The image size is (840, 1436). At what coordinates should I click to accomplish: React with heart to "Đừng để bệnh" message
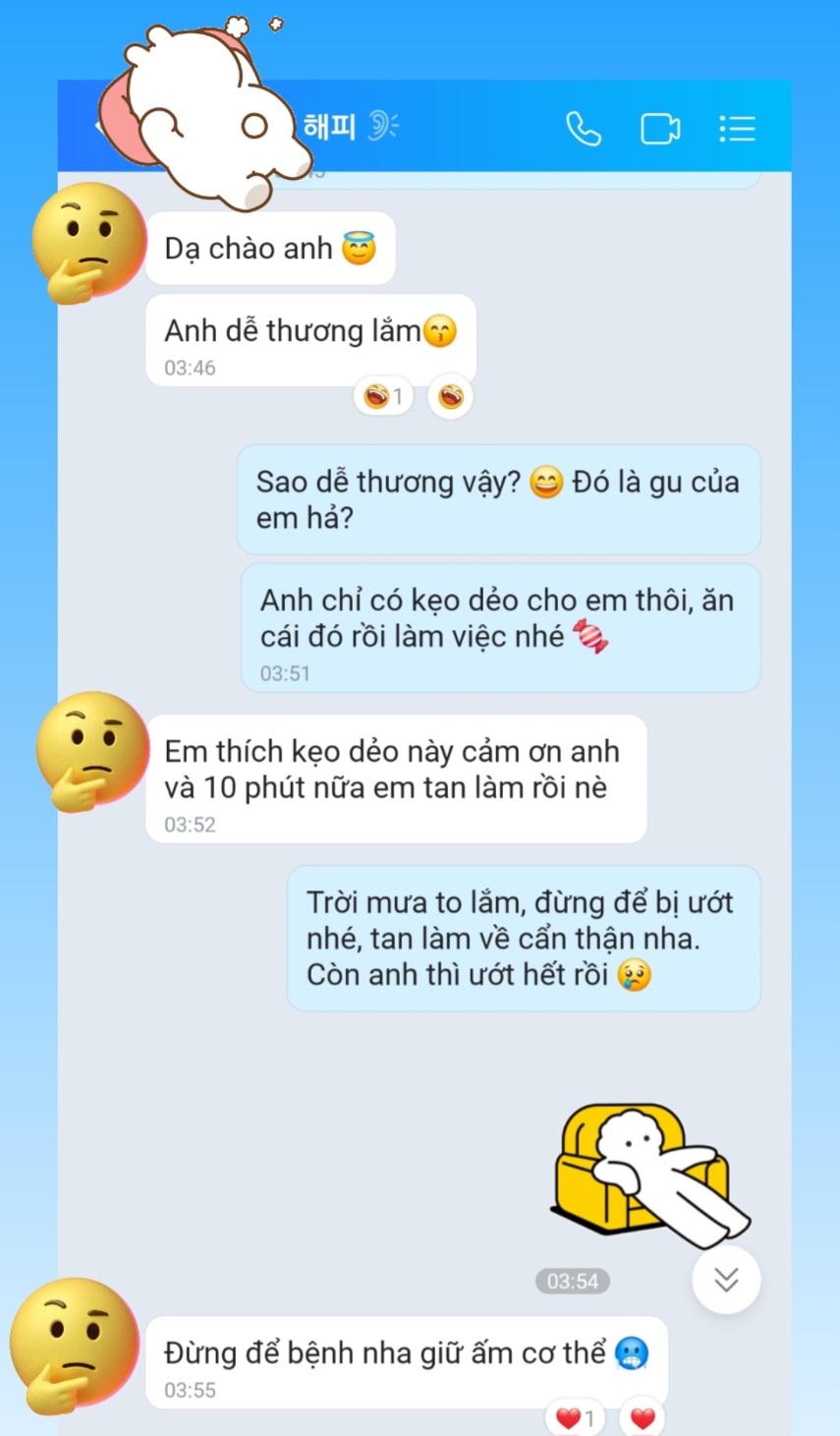[644, 1418]
